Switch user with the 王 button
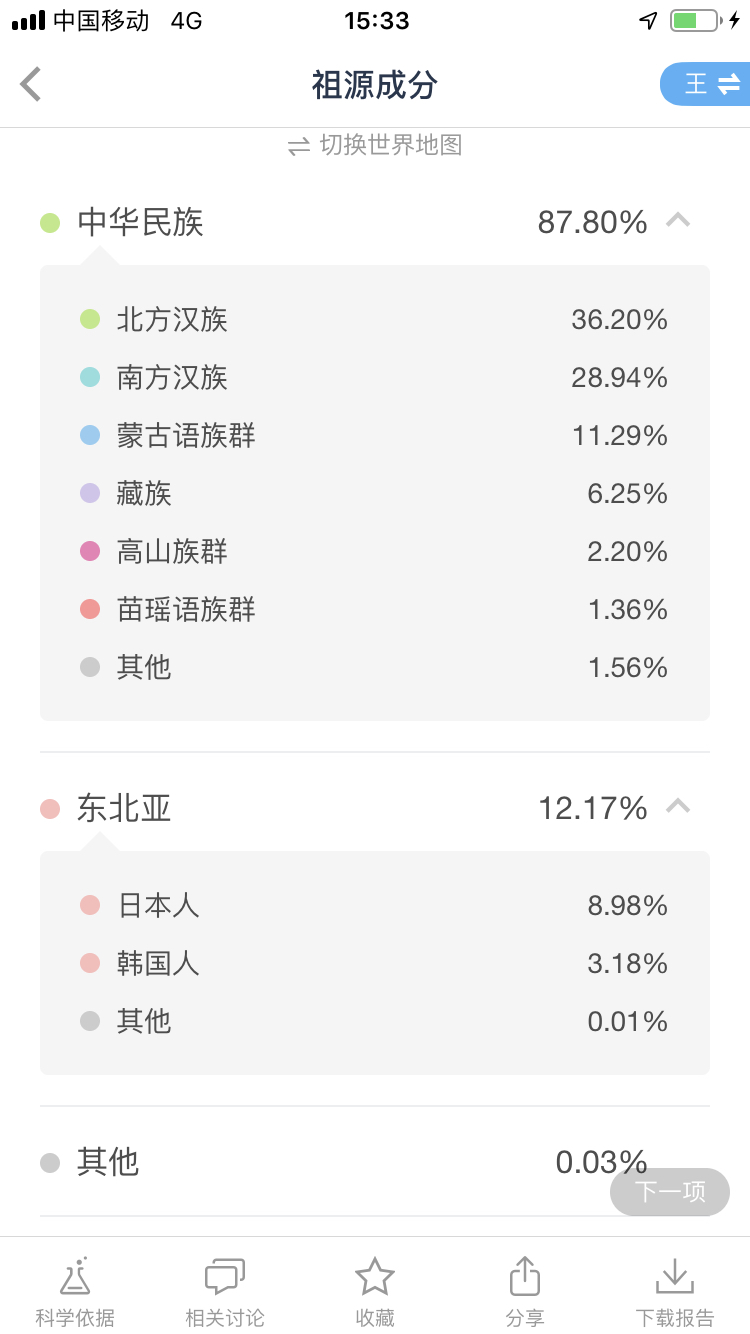Viewport: 750px width, 1334px height. click(x=706, y=85)
